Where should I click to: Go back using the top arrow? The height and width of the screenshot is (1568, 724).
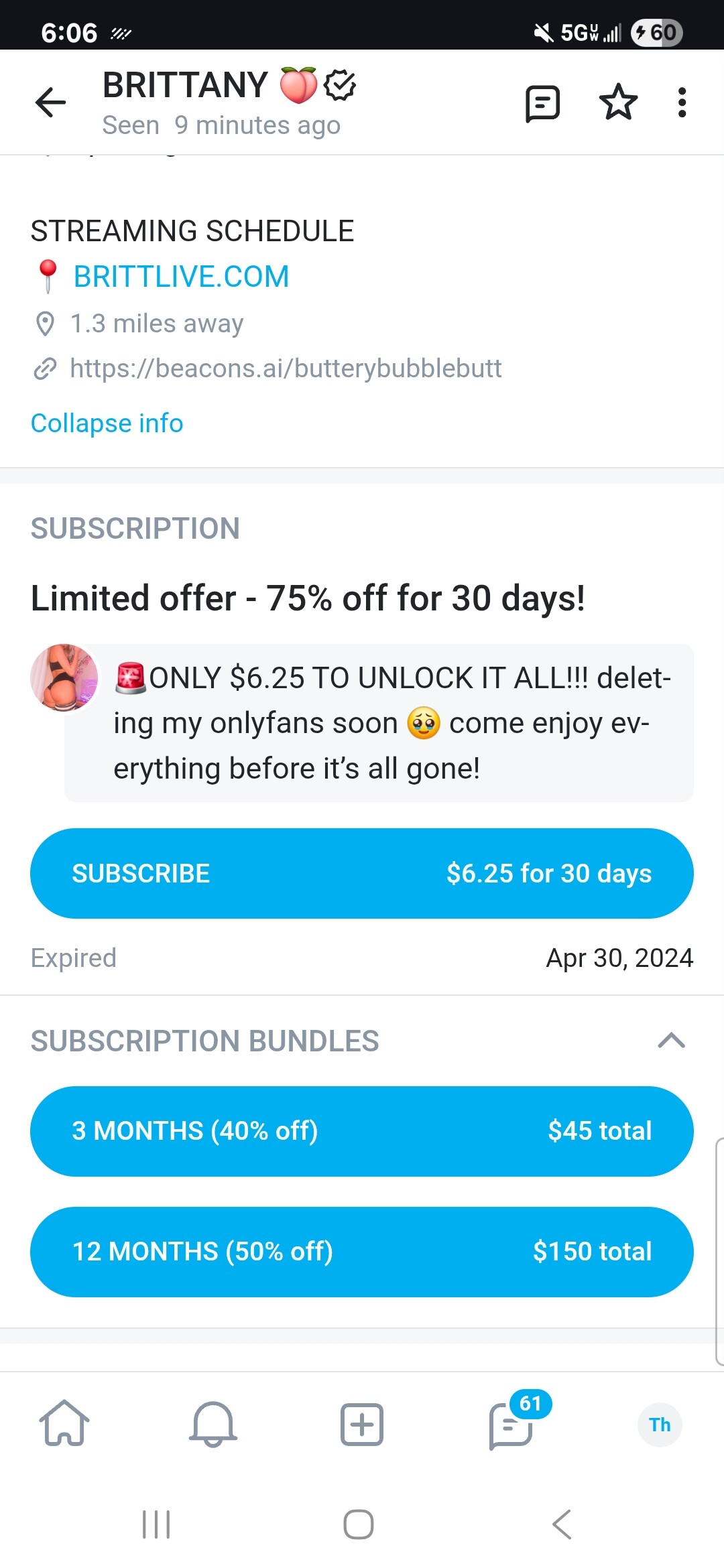coord(50,103)
